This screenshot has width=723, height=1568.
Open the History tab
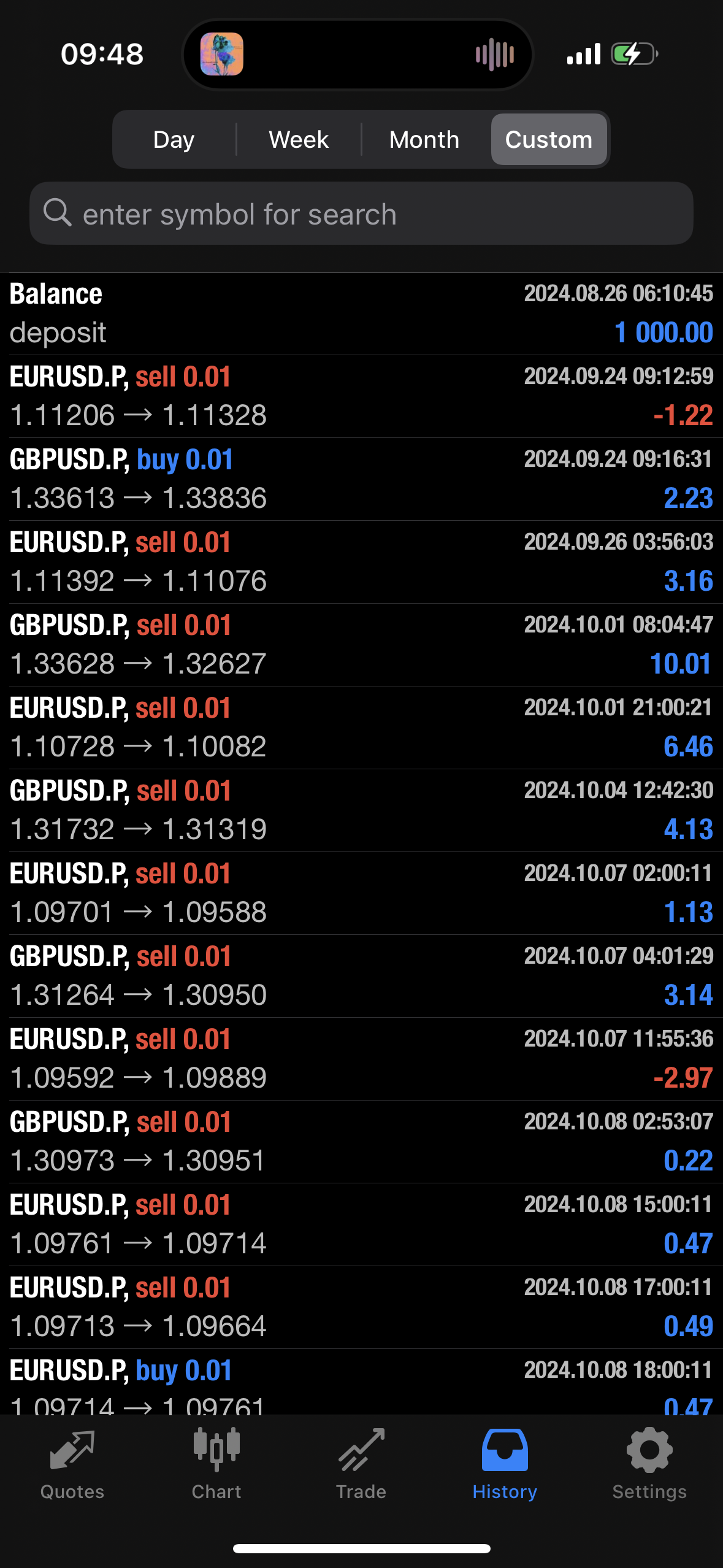(505, 1464)
